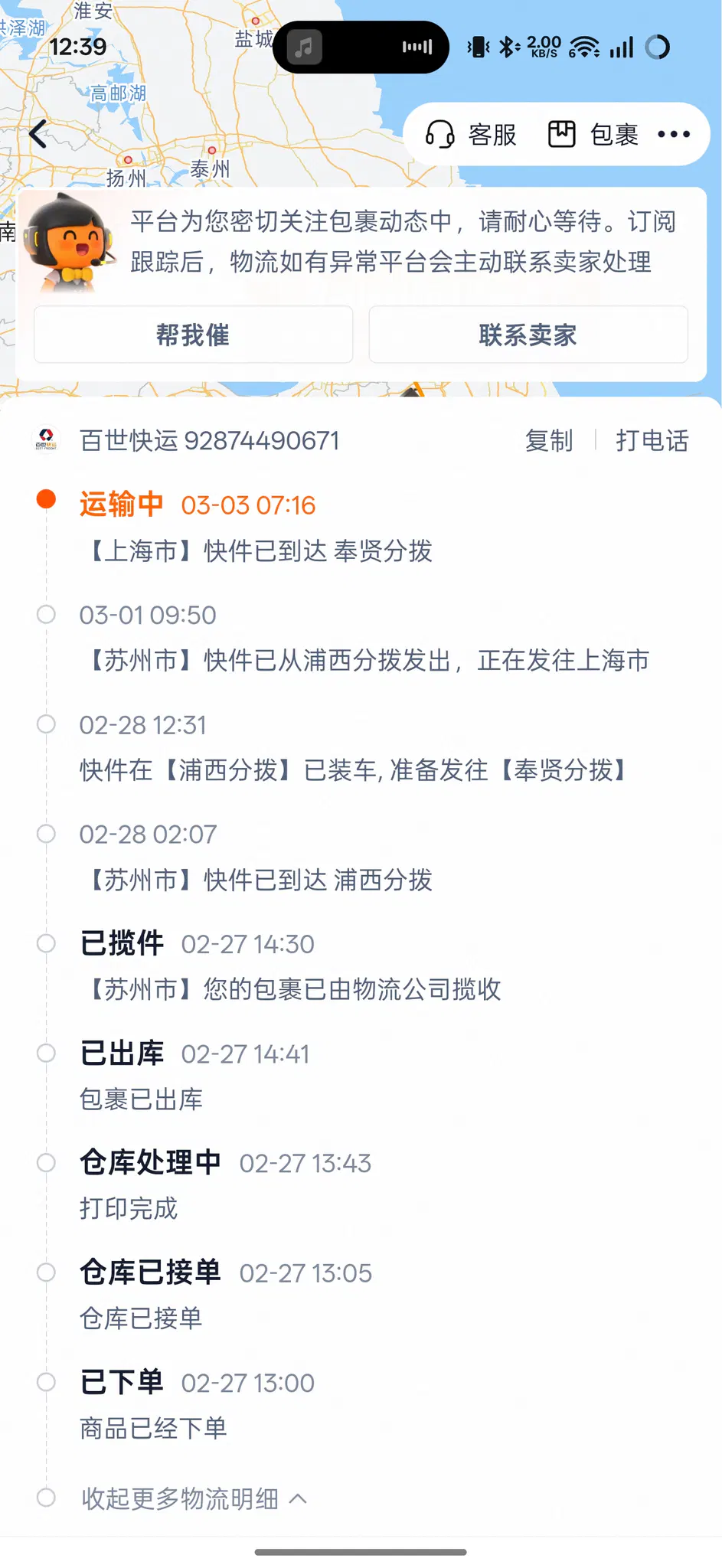
Task: Copy the tracking number with 复制
Action: pos(549,440)
